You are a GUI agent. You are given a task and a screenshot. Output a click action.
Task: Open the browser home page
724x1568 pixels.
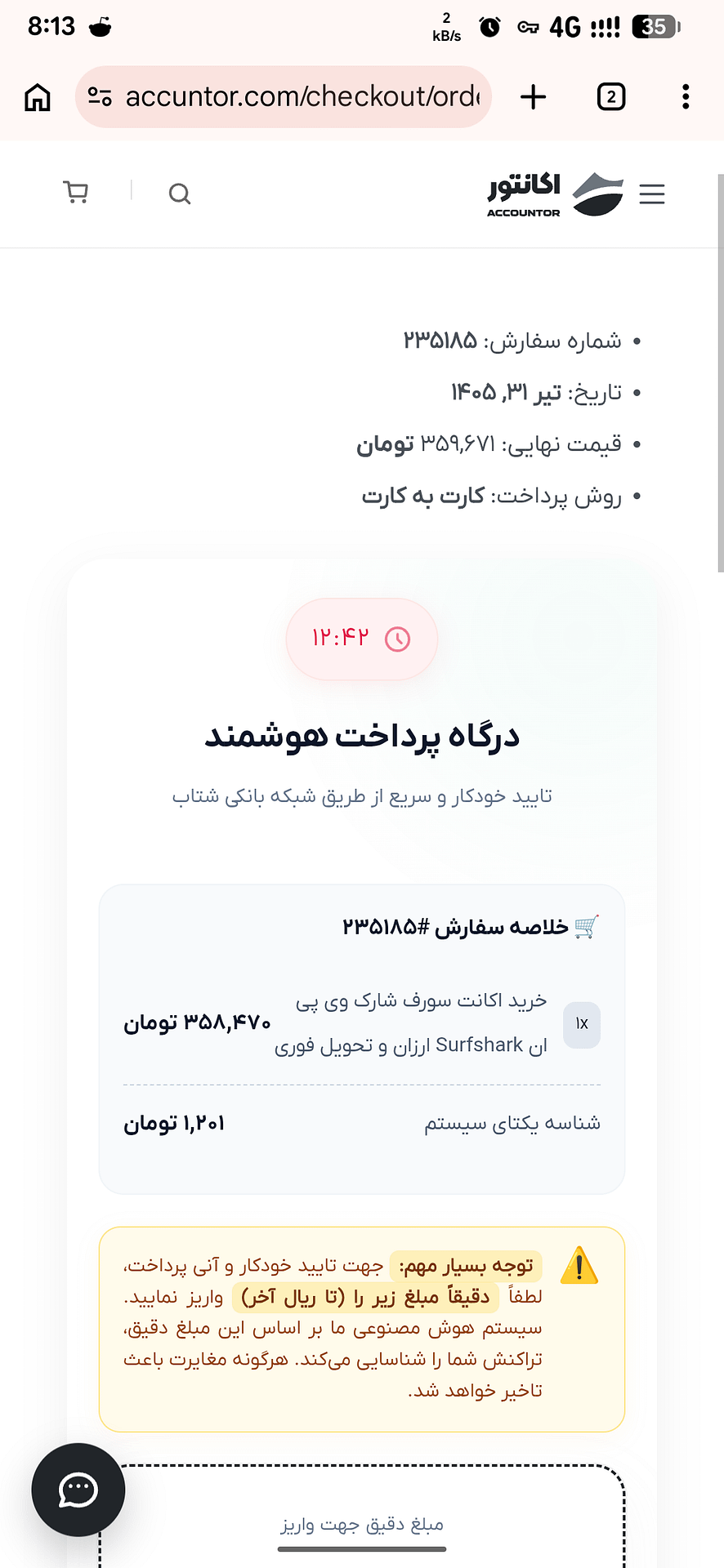(x=38, y=97)
